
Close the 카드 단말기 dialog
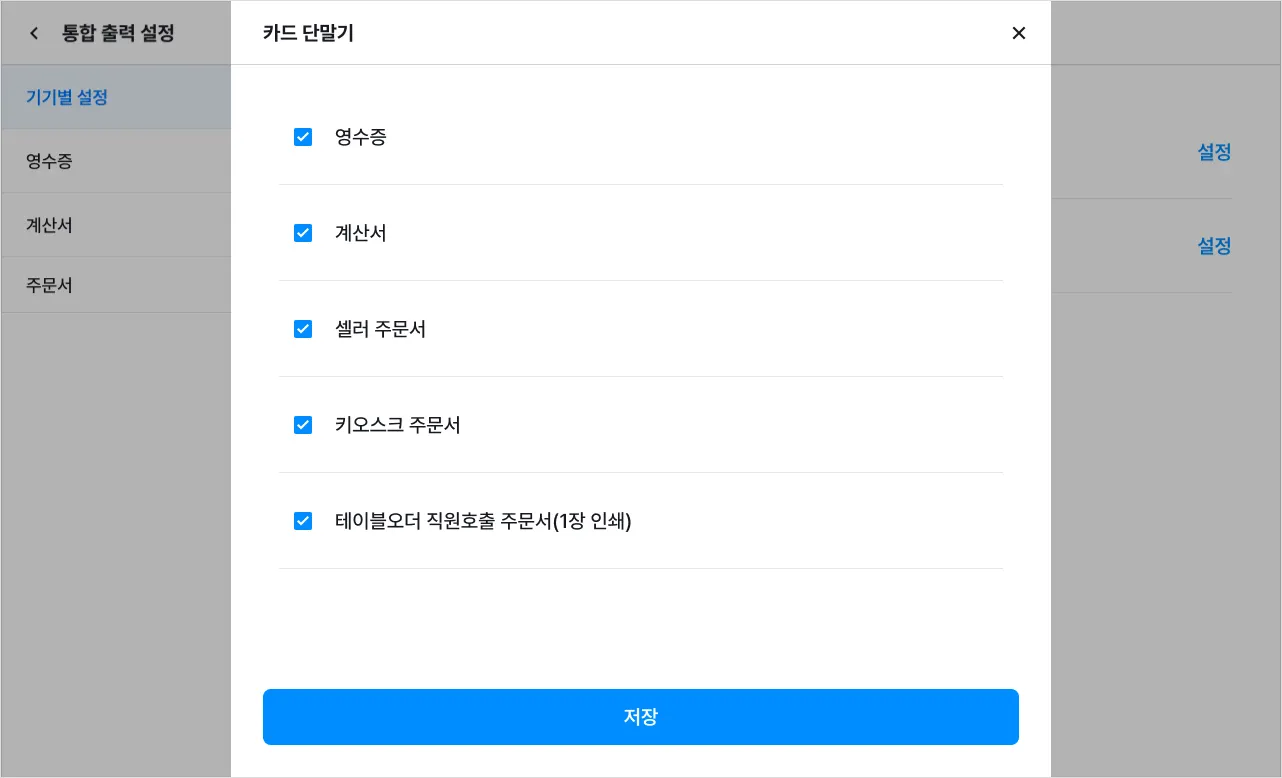click(1018, 33)
